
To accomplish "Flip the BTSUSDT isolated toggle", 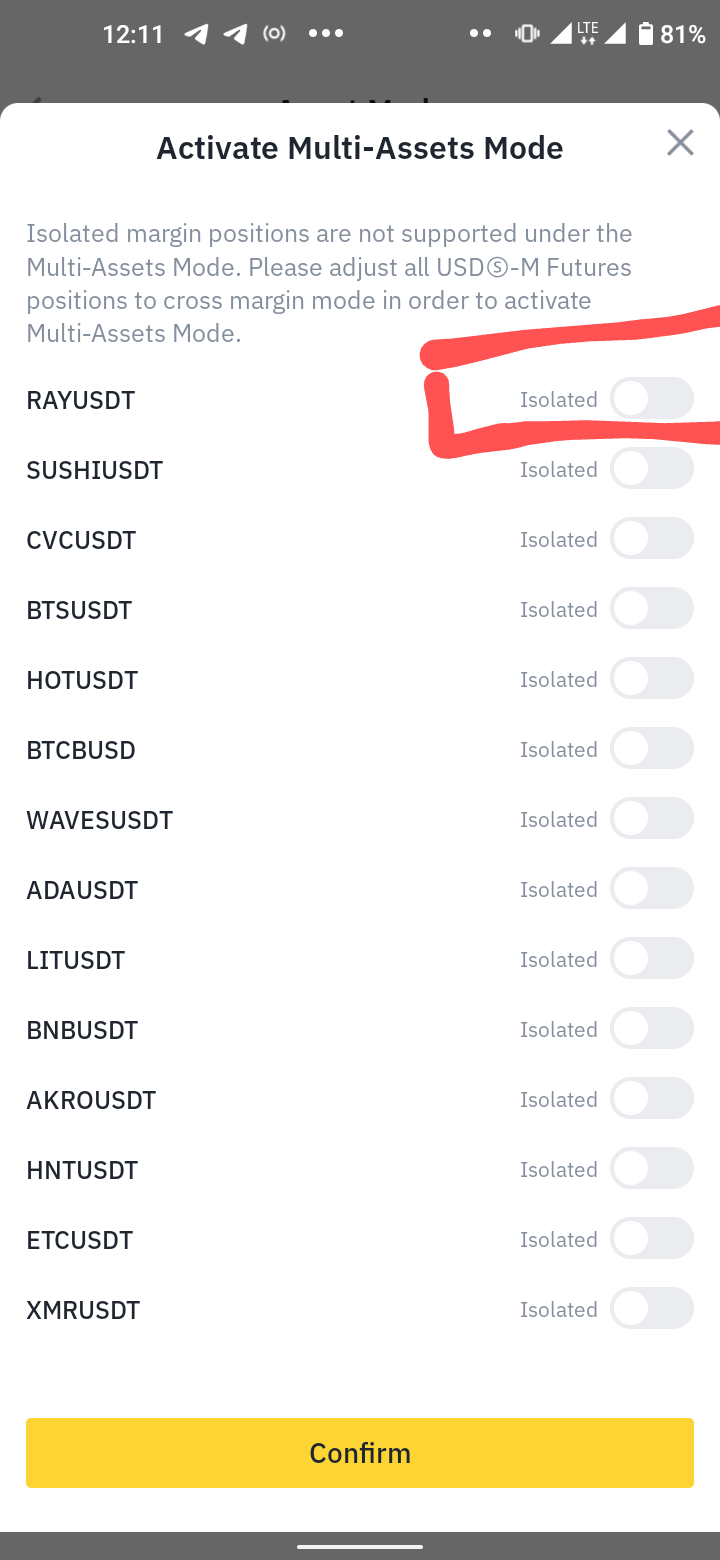I will click(x=652, y=608).
